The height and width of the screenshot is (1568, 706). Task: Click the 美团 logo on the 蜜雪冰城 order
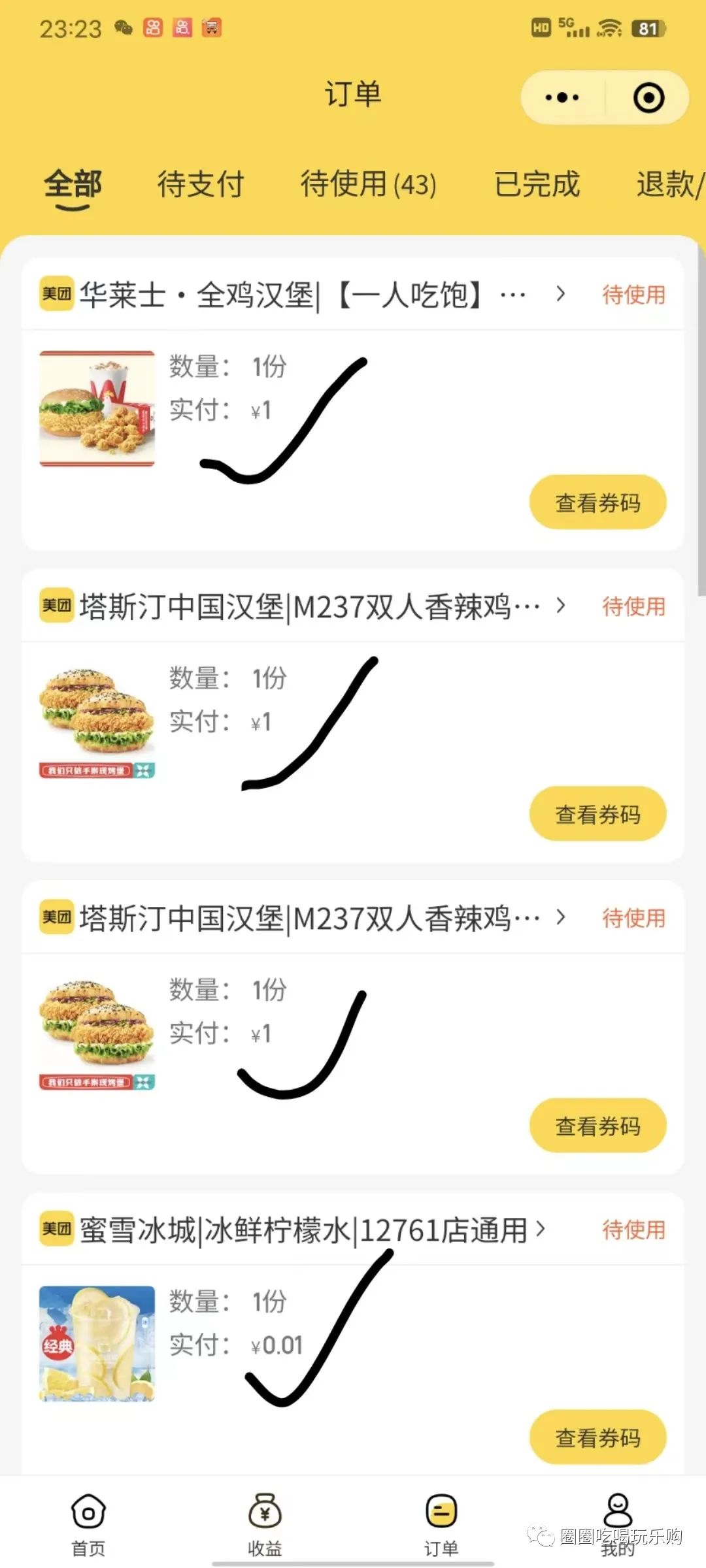(x=56, y=1229)
